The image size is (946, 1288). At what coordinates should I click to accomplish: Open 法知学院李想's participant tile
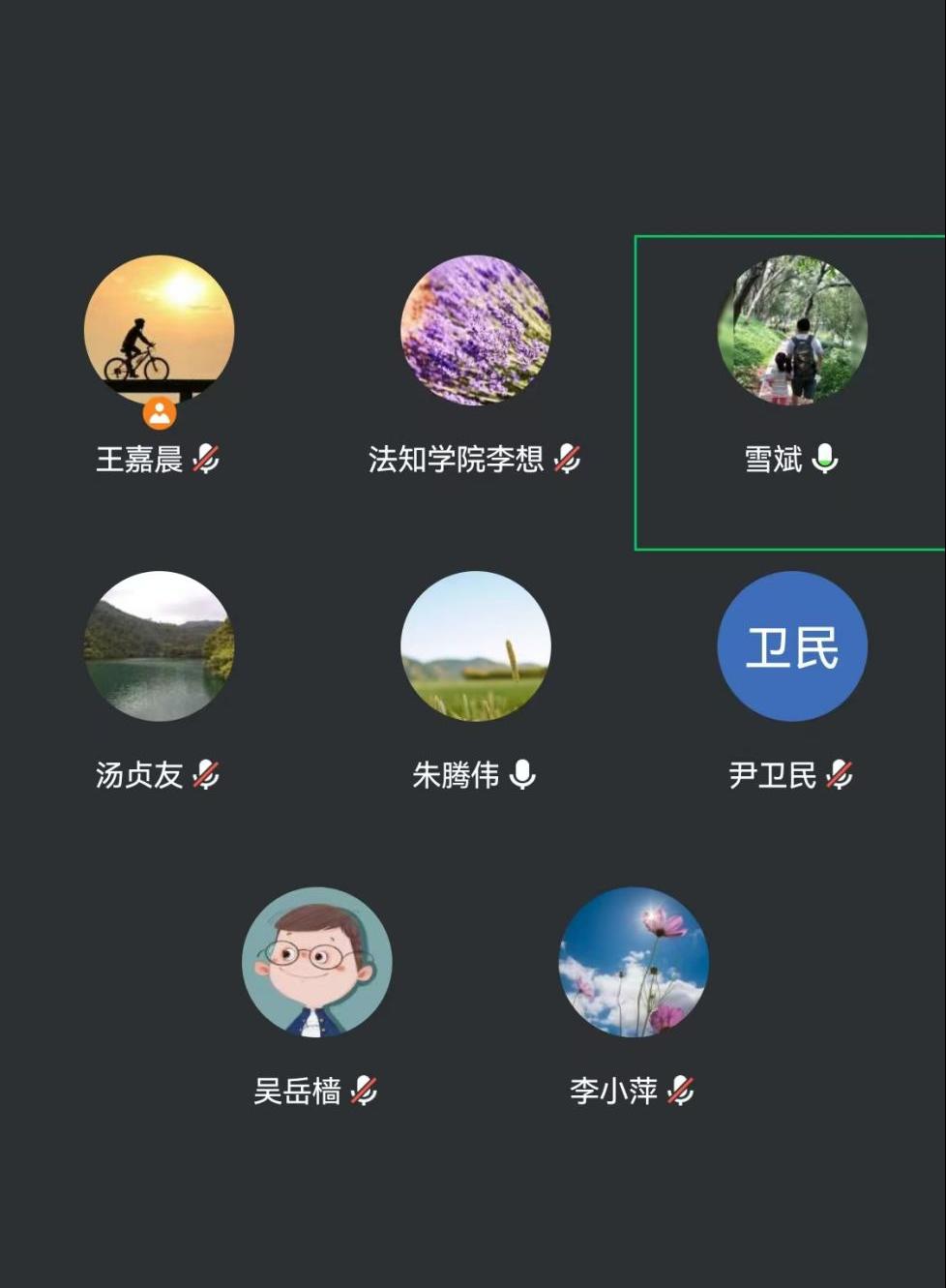(475, 331)
